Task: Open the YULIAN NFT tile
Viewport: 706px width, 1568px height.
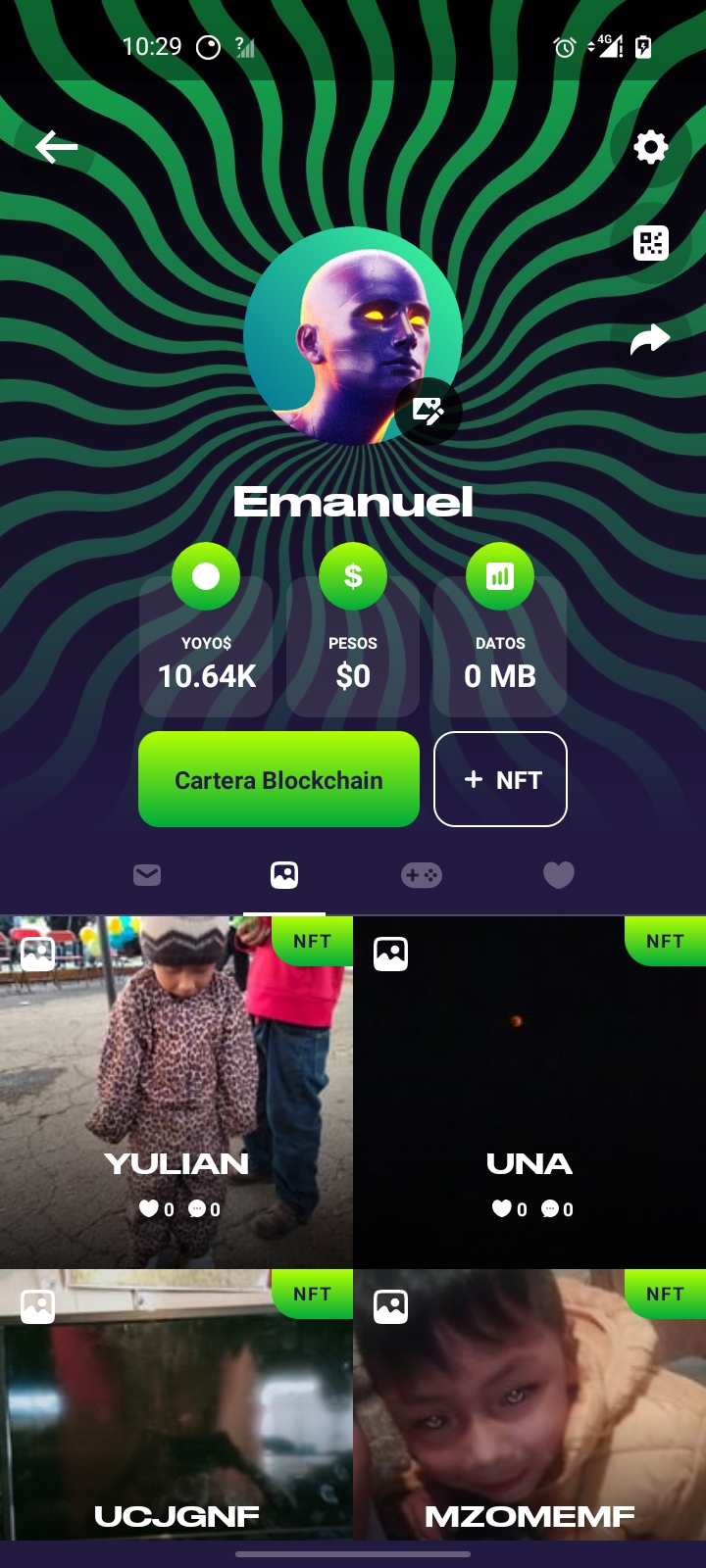Action: (x=176, y=1078)
